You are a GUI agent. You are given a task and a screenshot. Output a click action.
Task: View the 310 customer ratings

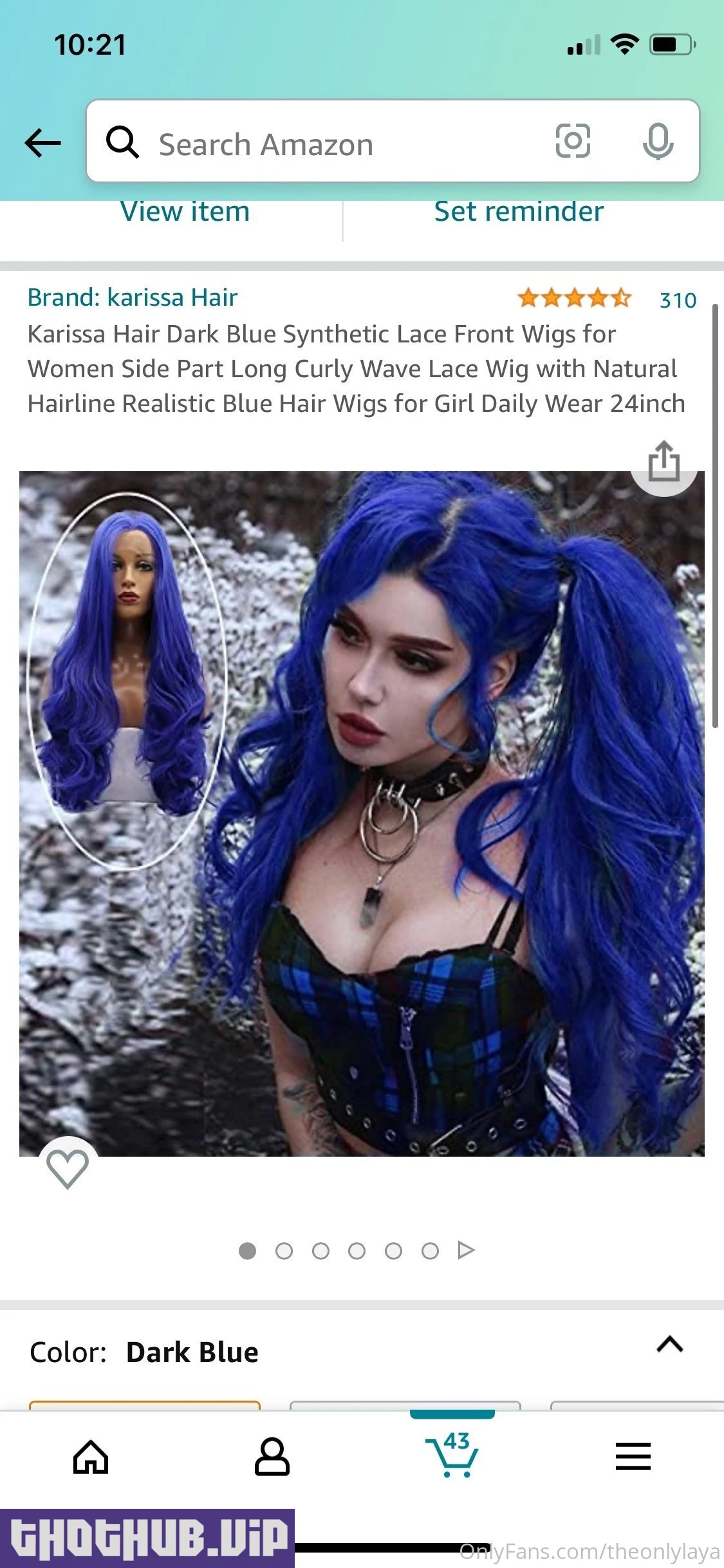[x=677, y=300]
